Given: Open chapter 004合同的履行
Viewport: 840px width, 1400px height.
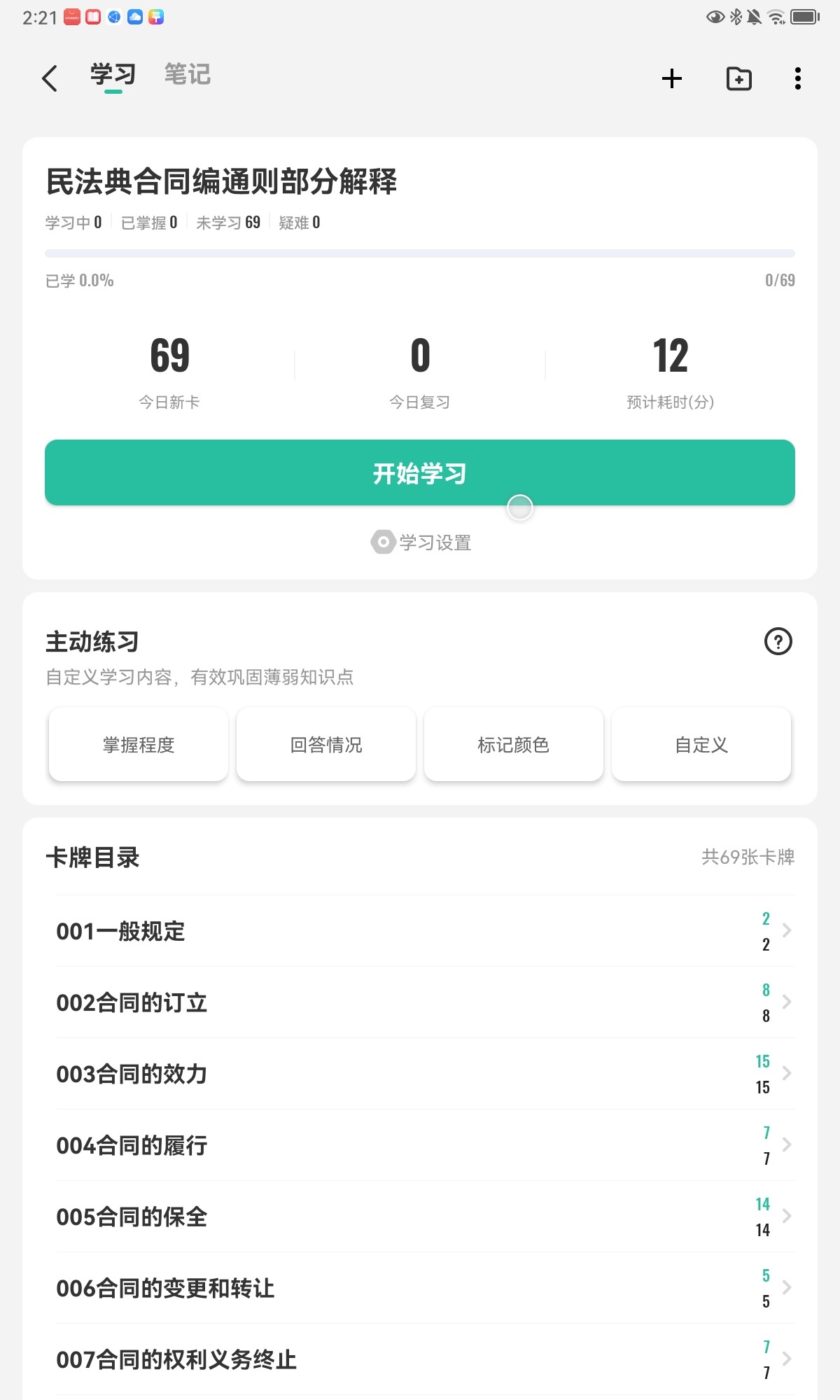Looking at the screenshot, I should [x=426, y=1145].
